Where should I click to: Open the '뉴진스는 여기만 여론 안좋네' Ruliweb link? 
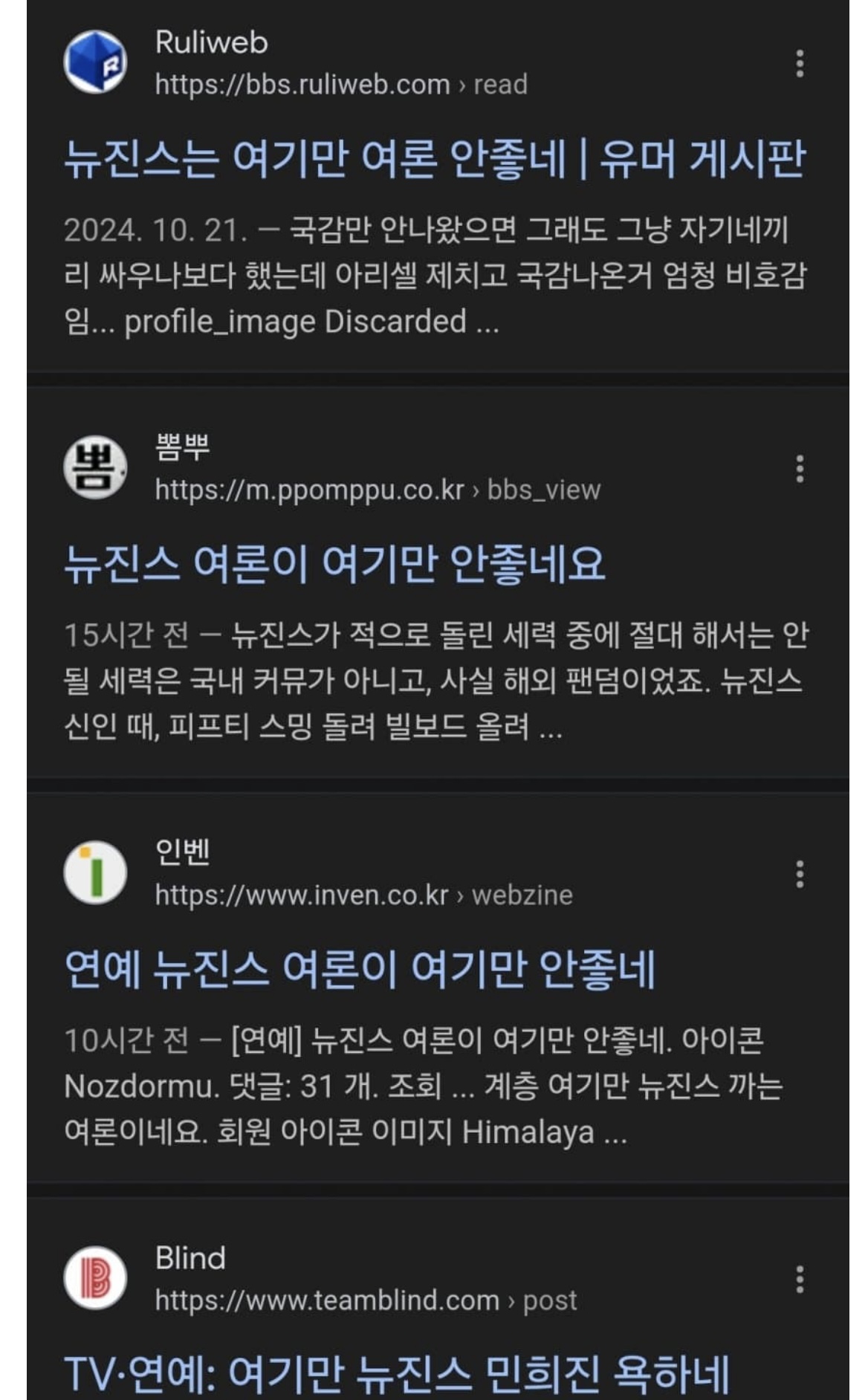[431, 160]
